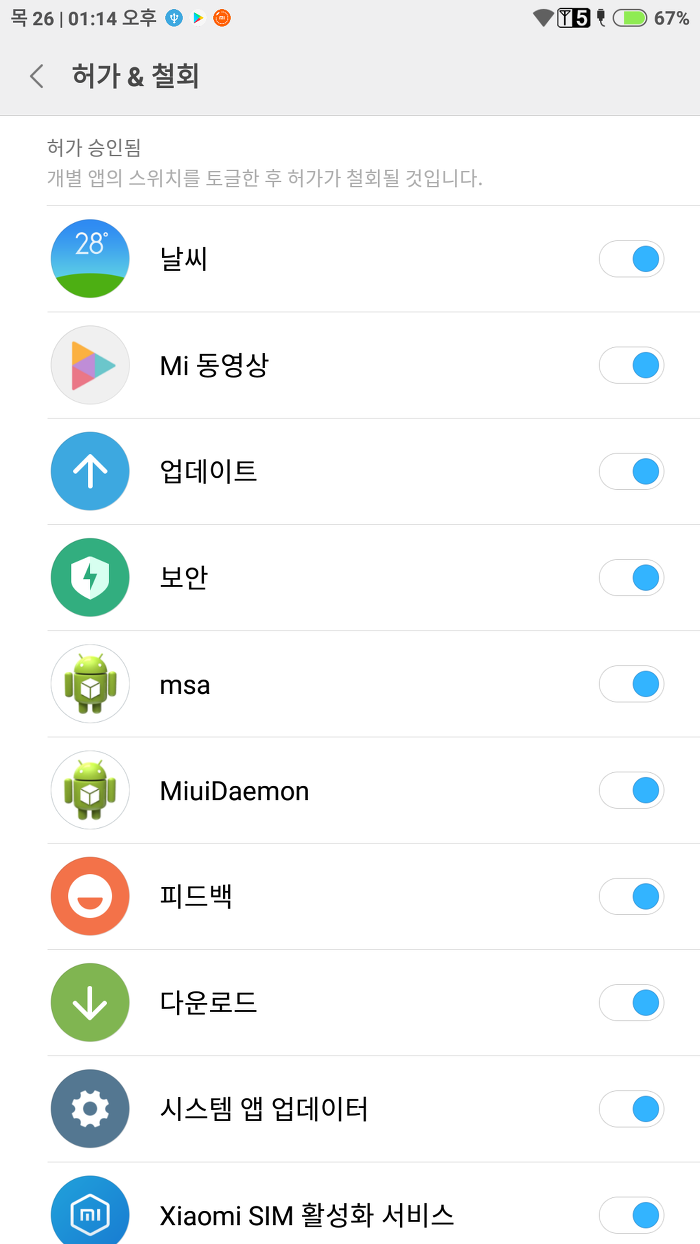The image size is (700, 1244).
Task: Go back from 허가 & 철회 screen
Action: (x=37, y=76)
